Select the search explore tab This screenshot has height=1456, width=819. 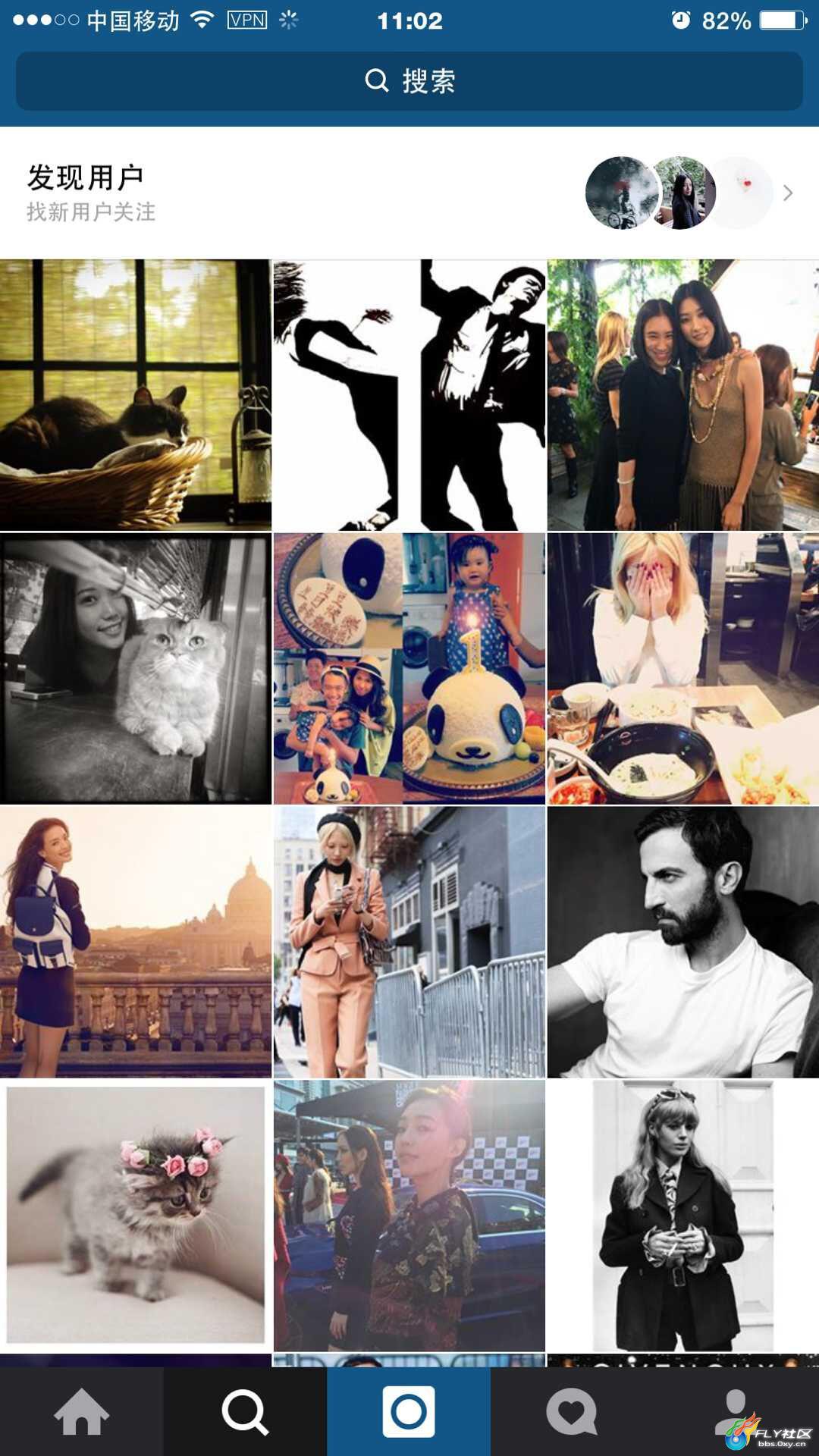point(245,1411)
